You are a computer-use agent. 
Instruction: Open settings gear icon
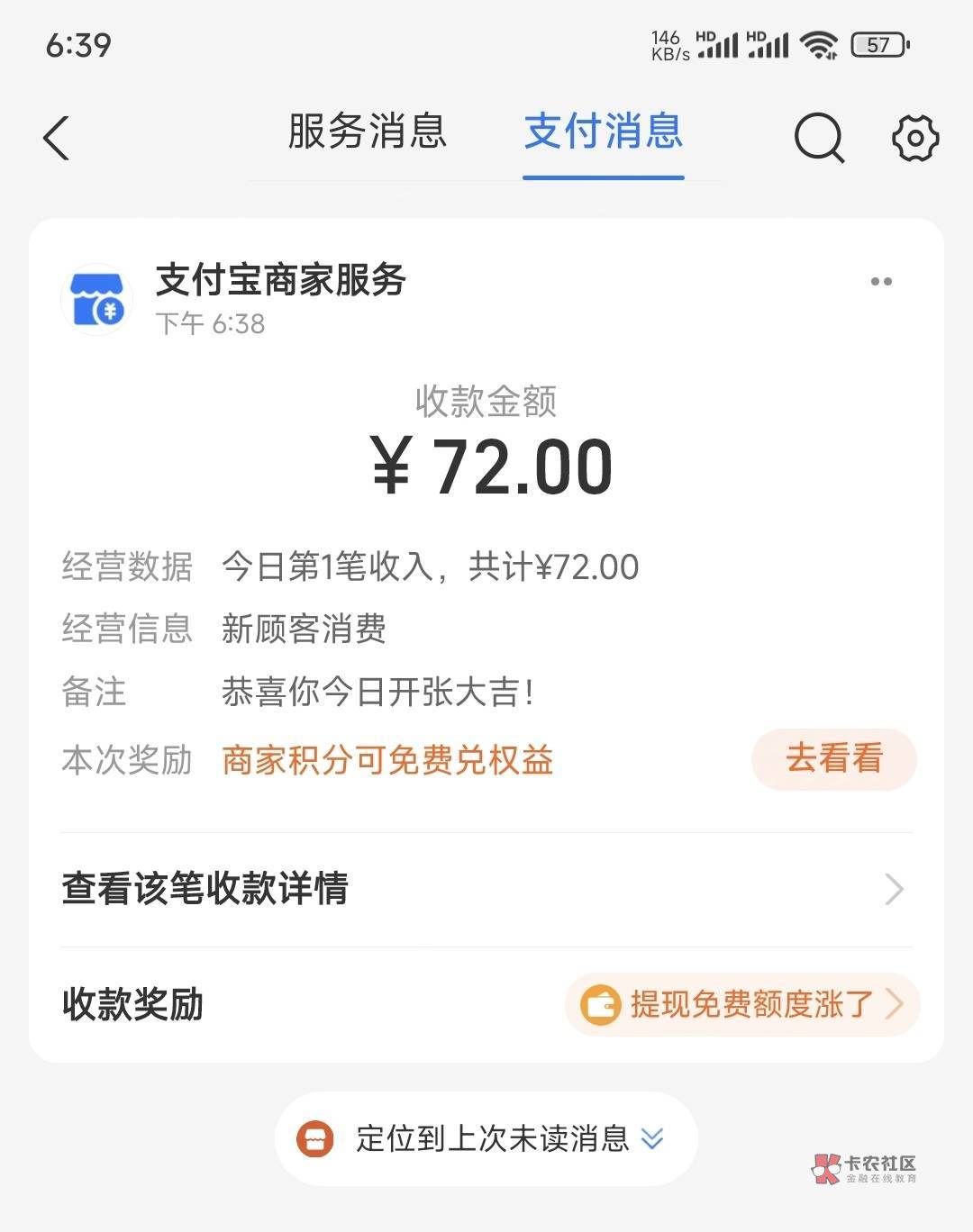(x=914, y=138)
